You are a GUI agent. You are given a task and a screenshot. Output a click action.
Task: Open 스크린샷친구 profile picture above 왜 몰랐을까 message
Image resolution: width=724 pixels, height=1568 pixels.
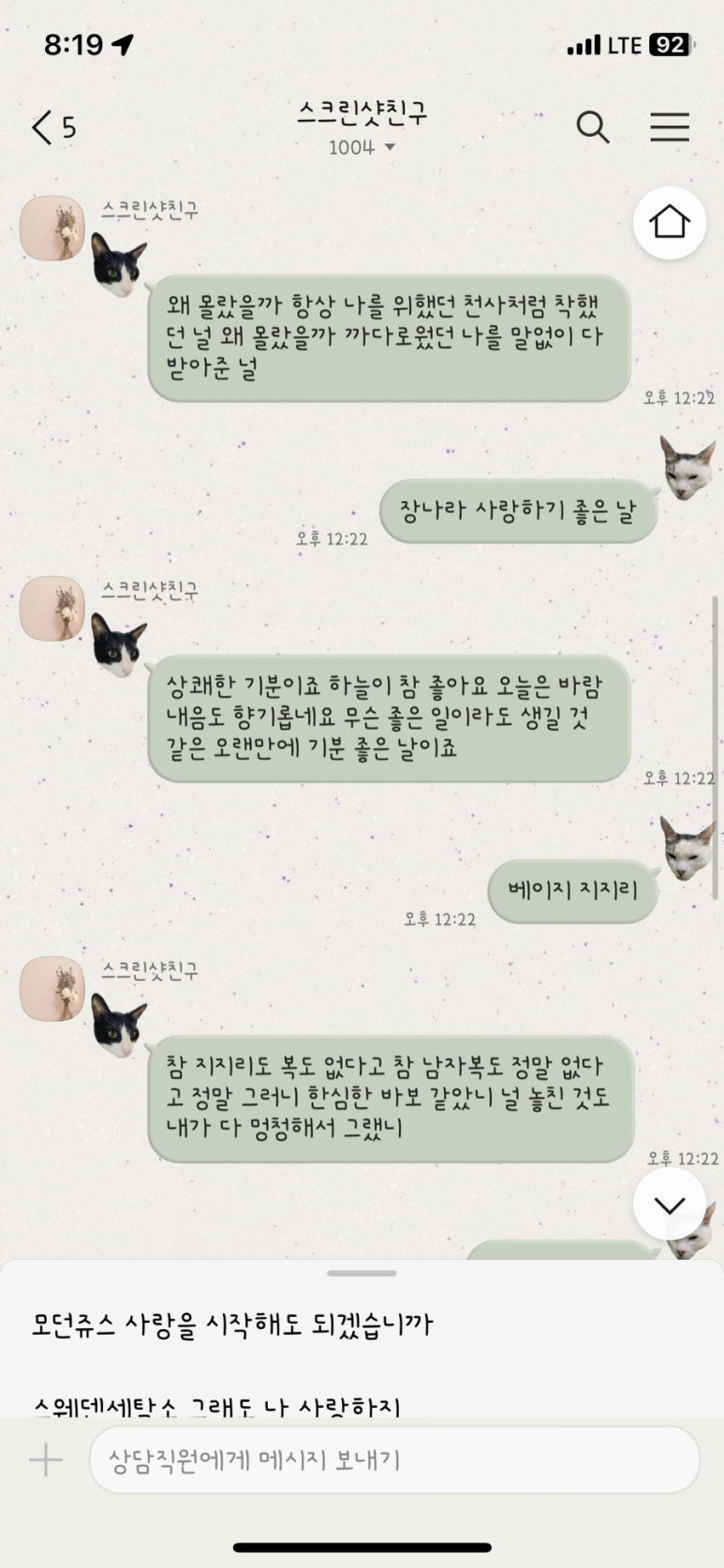coord(52,228)
